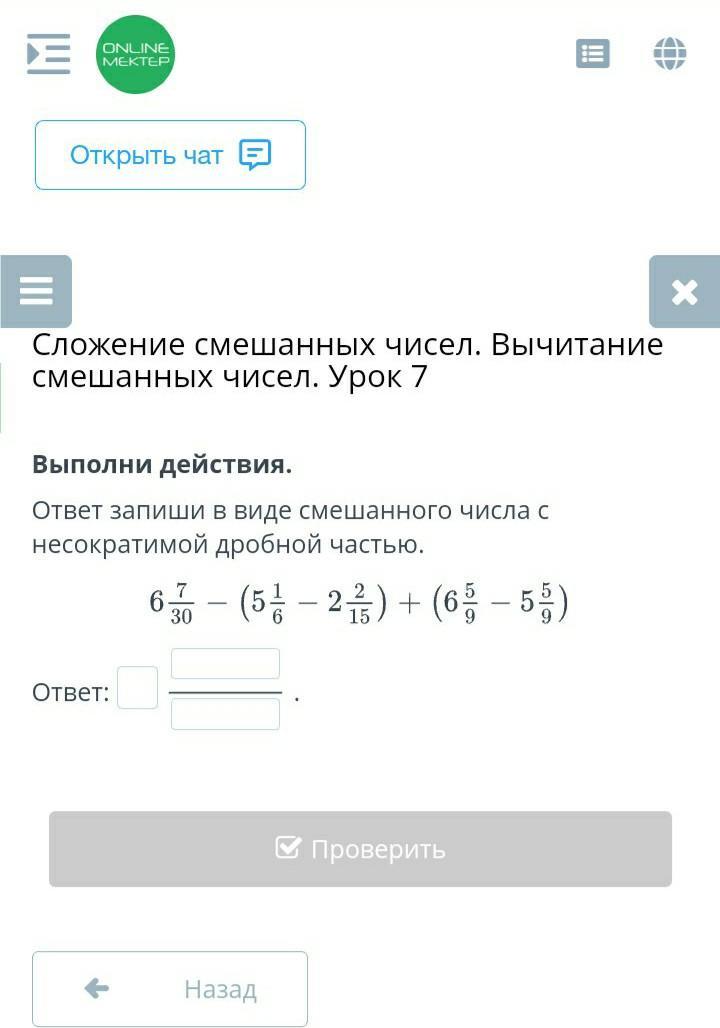Focus the whole number answer field
720x1028 pixels.
point(138,688)
